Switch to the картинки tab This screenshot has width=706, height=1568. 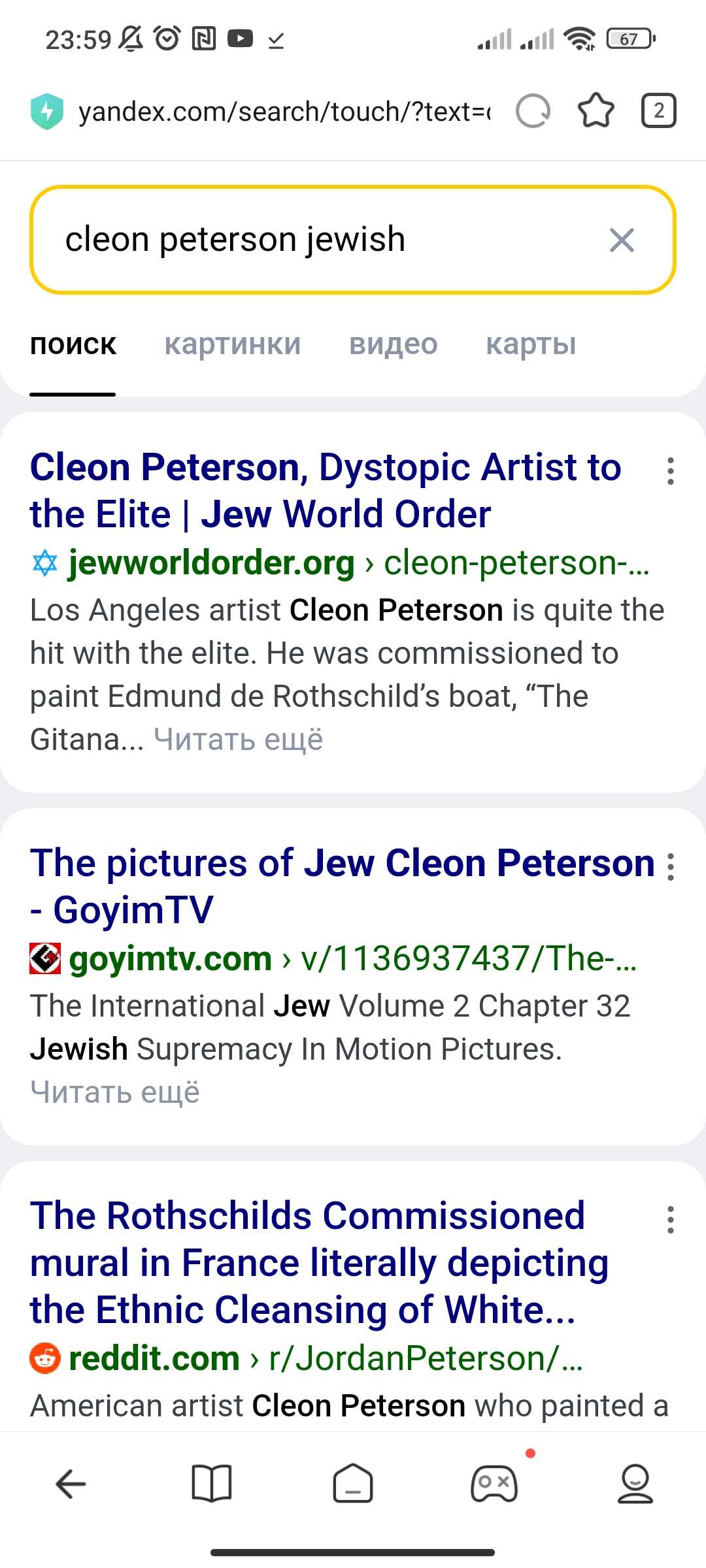[x=233, y=344]
